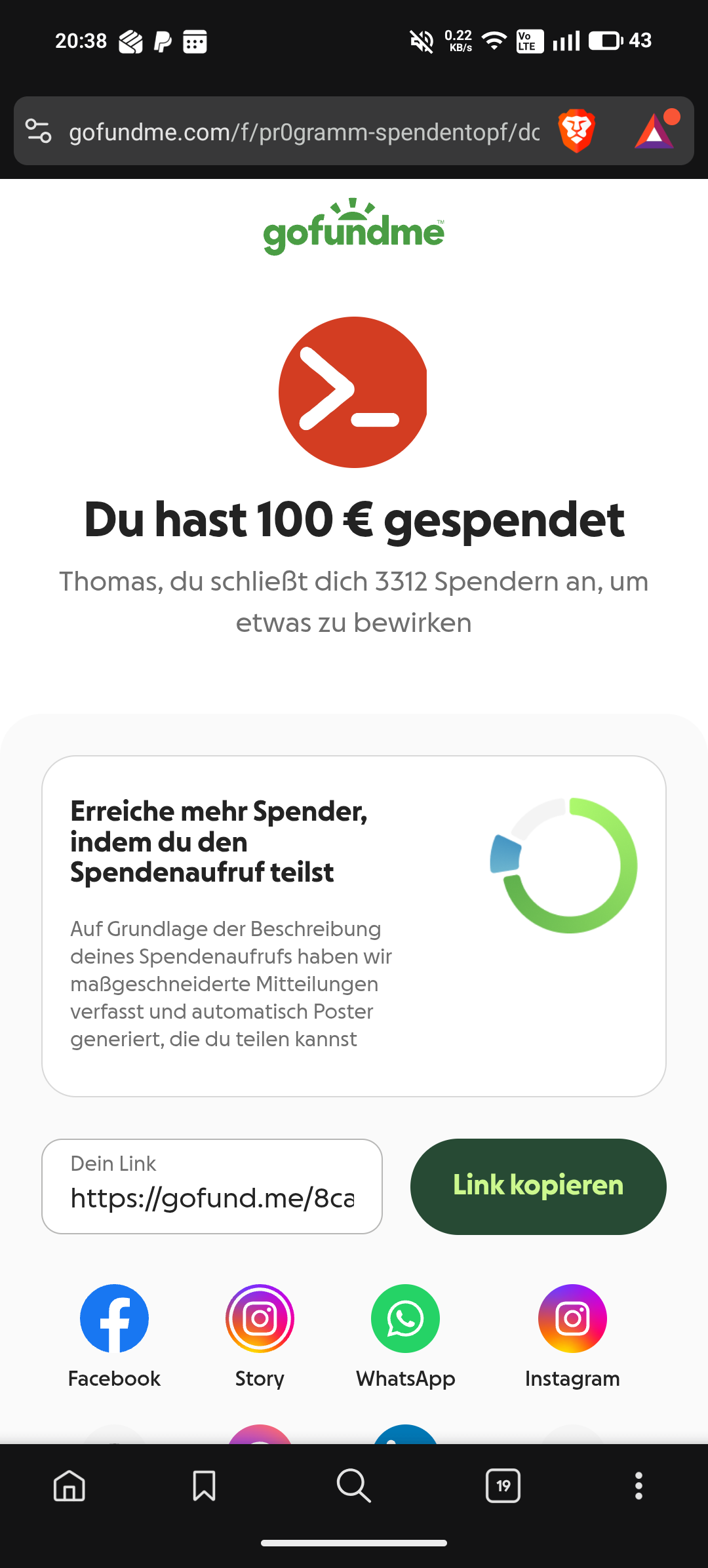Share the fundraiser on Facebook
This screenshot has height=1568, width=708.
point(114,1318)
